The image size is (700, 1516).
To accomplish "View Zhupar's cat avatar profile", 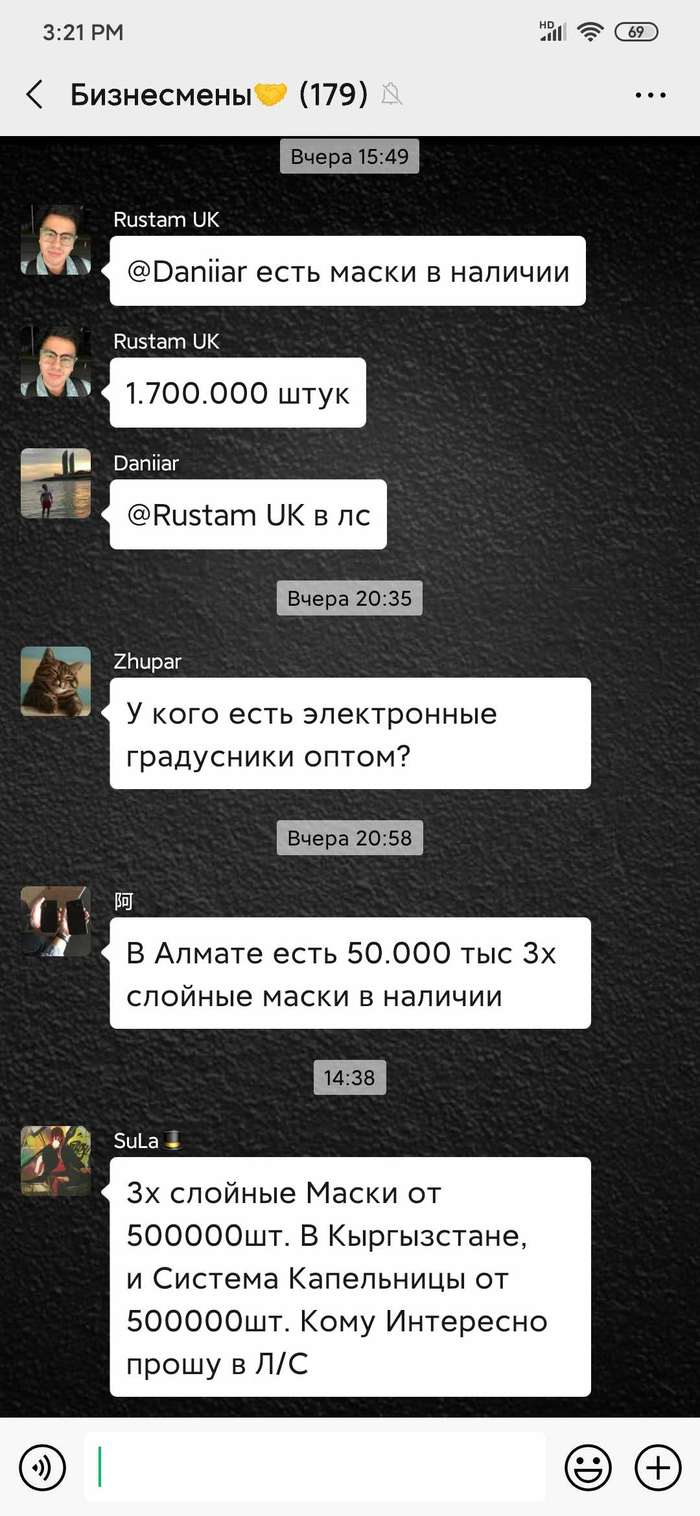I will click(x=56, y=681).
